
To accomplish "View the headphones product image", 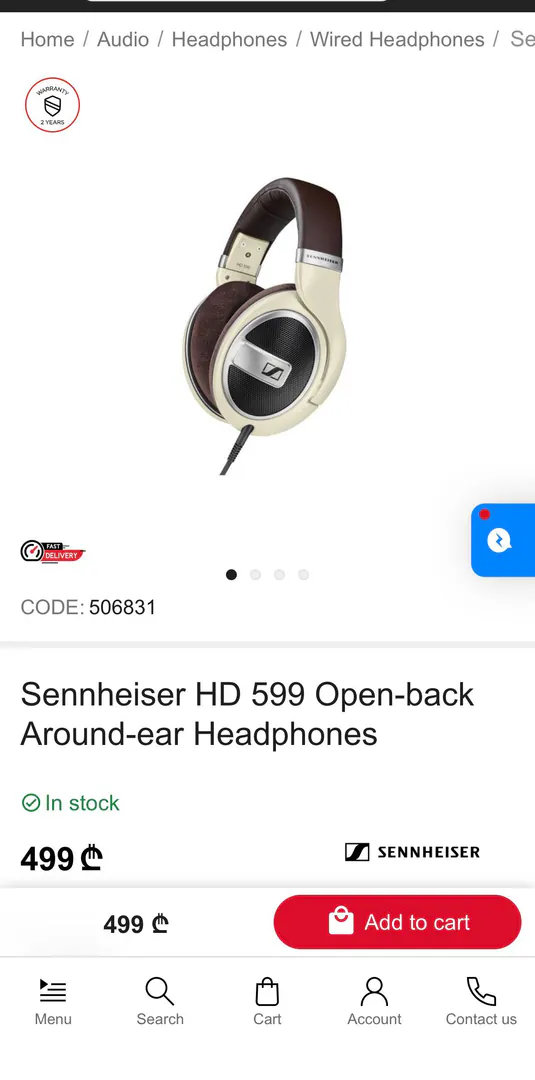I will [x=265, y=325].
